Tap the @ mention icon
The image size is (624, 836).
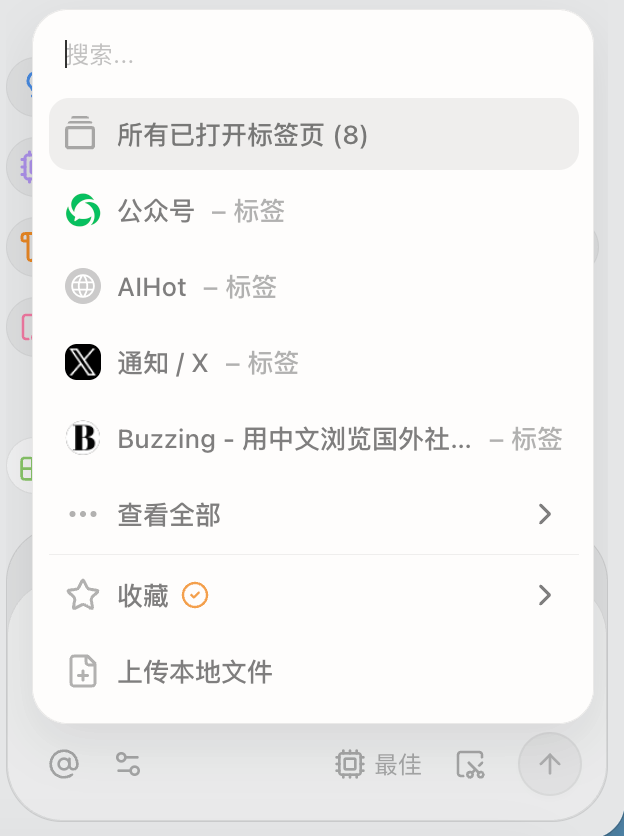click(x=64, y=765)
